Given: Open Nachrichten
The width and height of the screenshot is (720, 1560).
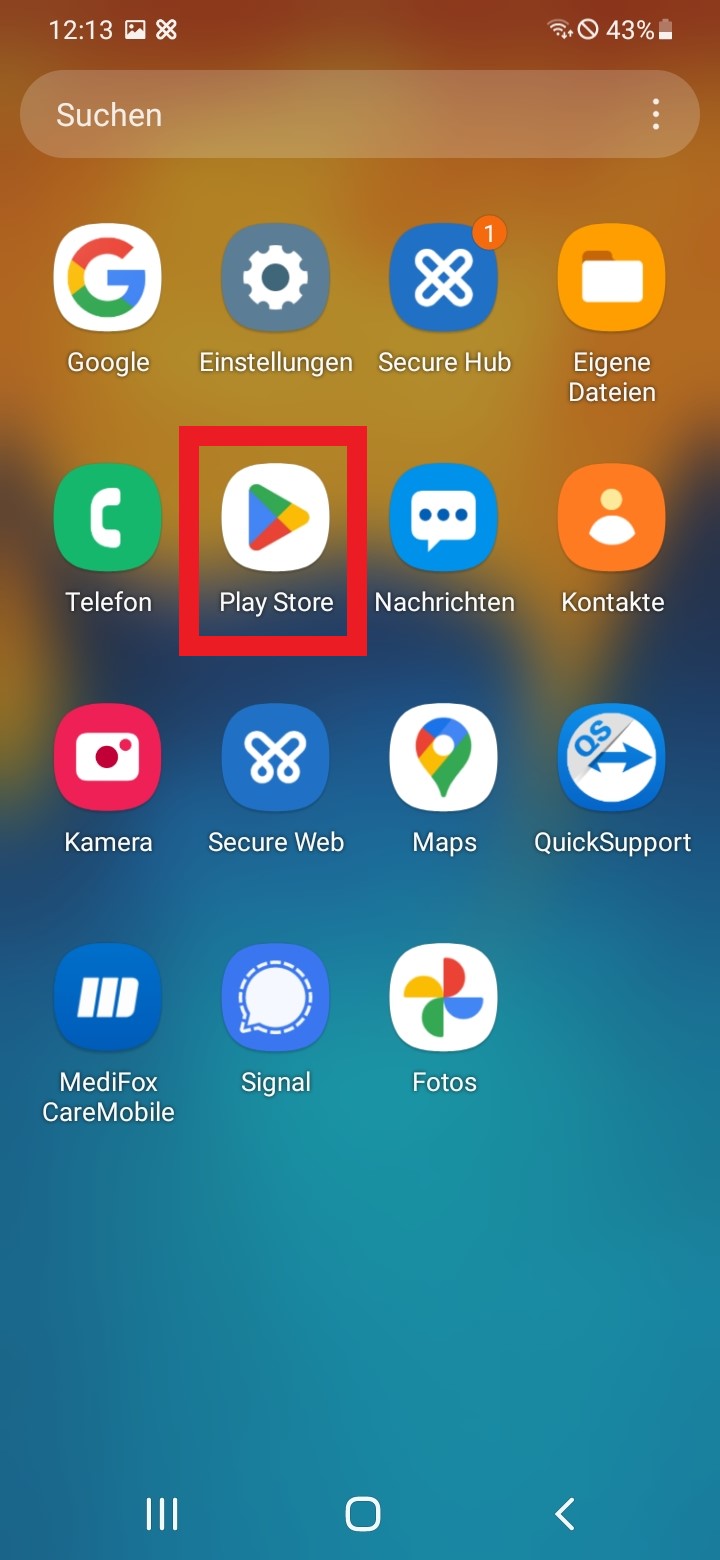Looking at the screenshot, I should pos(444,518).
